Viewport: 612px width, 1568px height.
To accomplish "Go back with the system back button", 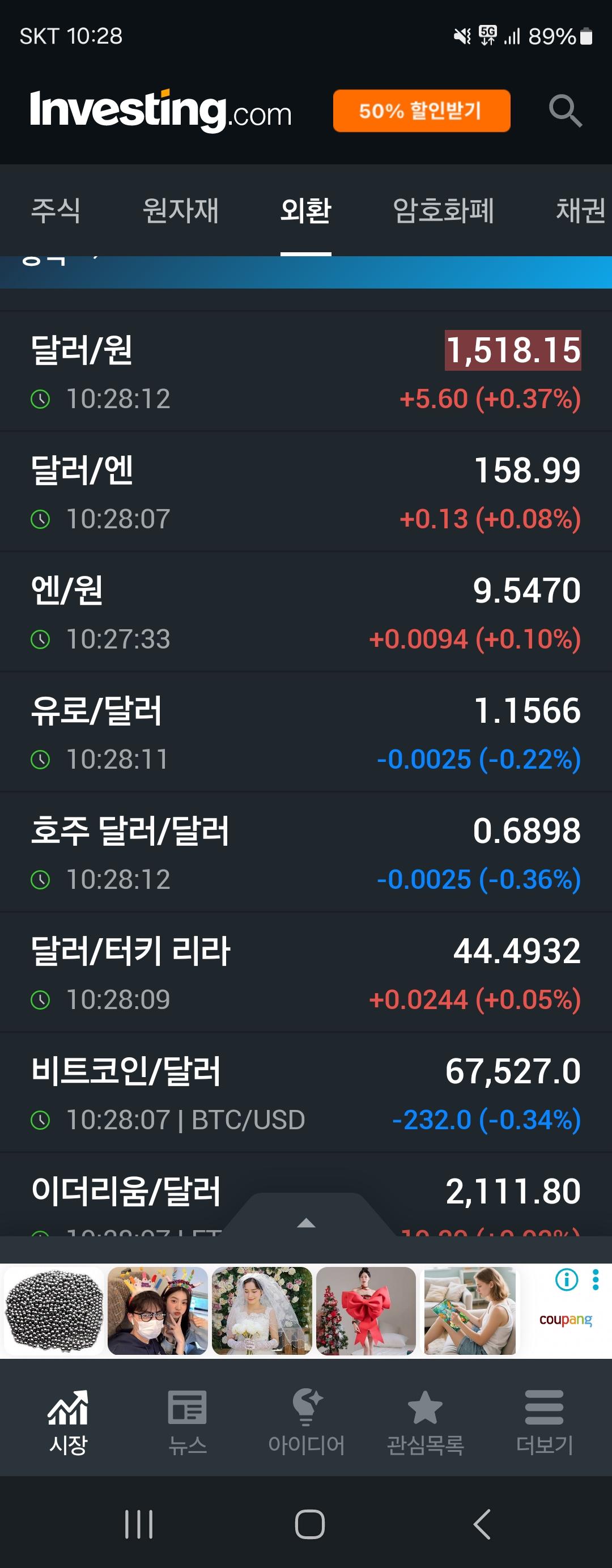I will click(482, 1525).
